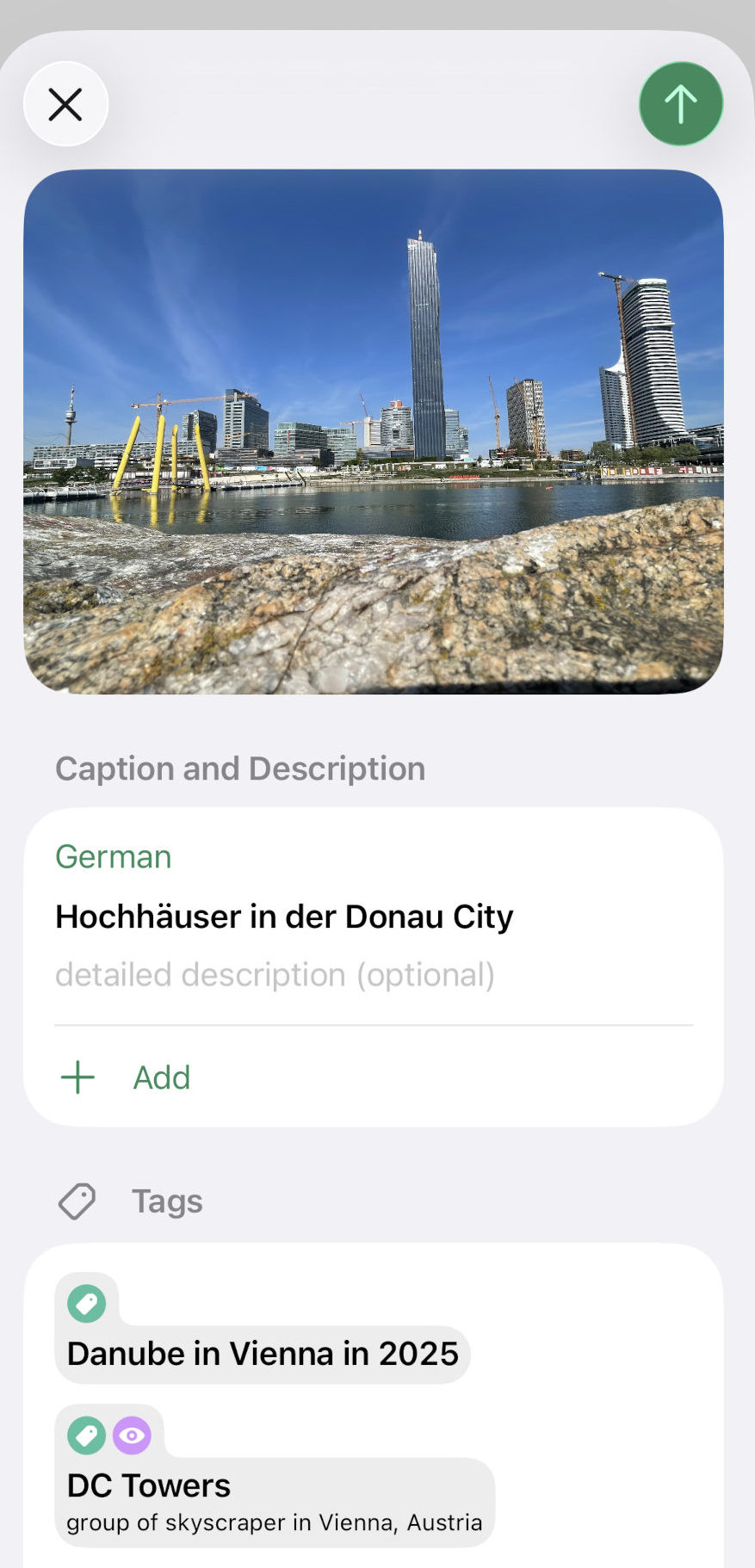
Task: Click the plus icon before Add
Action: click(77, 1077)
